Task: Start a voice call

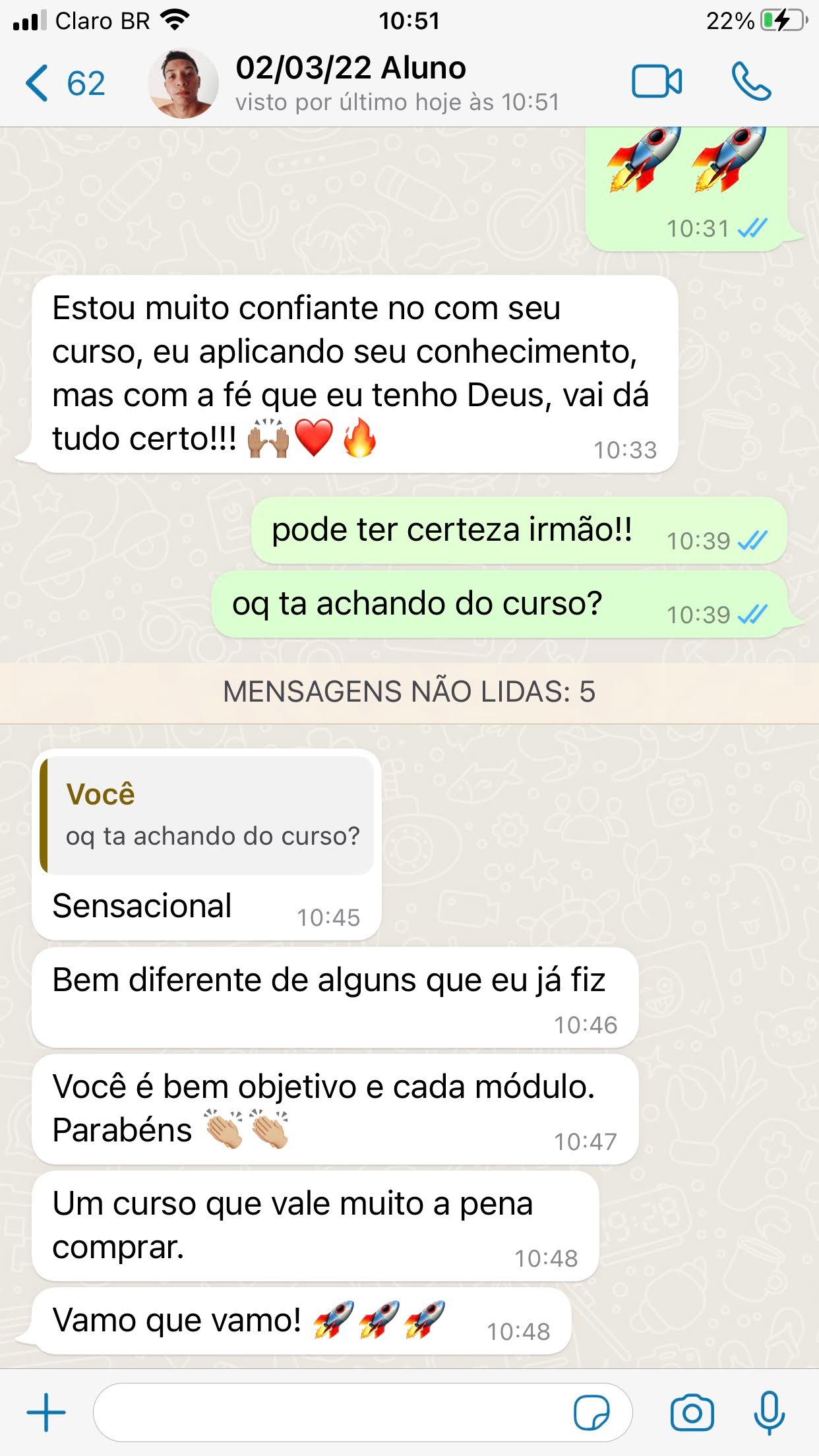Action: coord(751,82)
